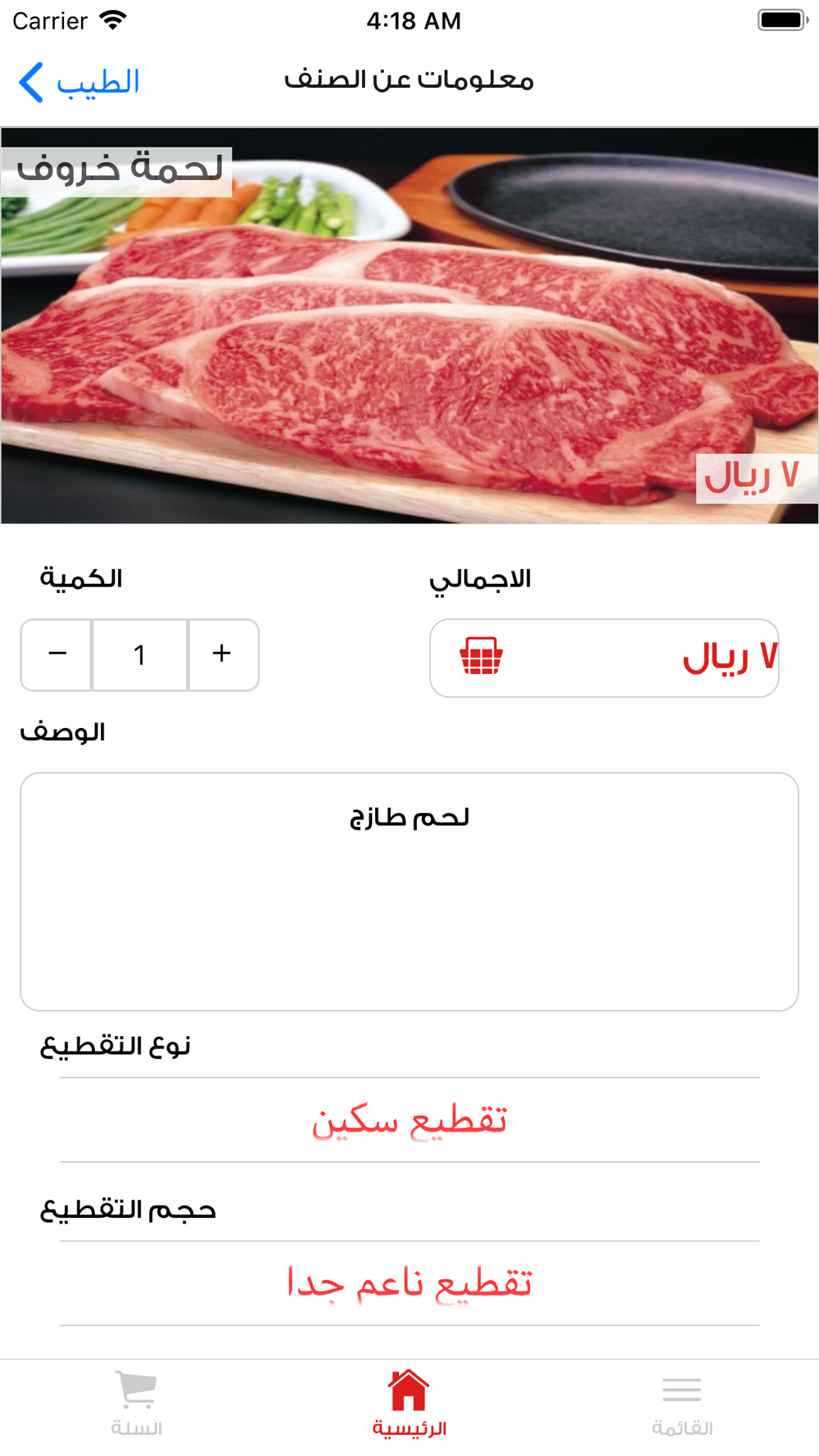Select cut type تقطيع سكين

click(x=409, y=1120)
